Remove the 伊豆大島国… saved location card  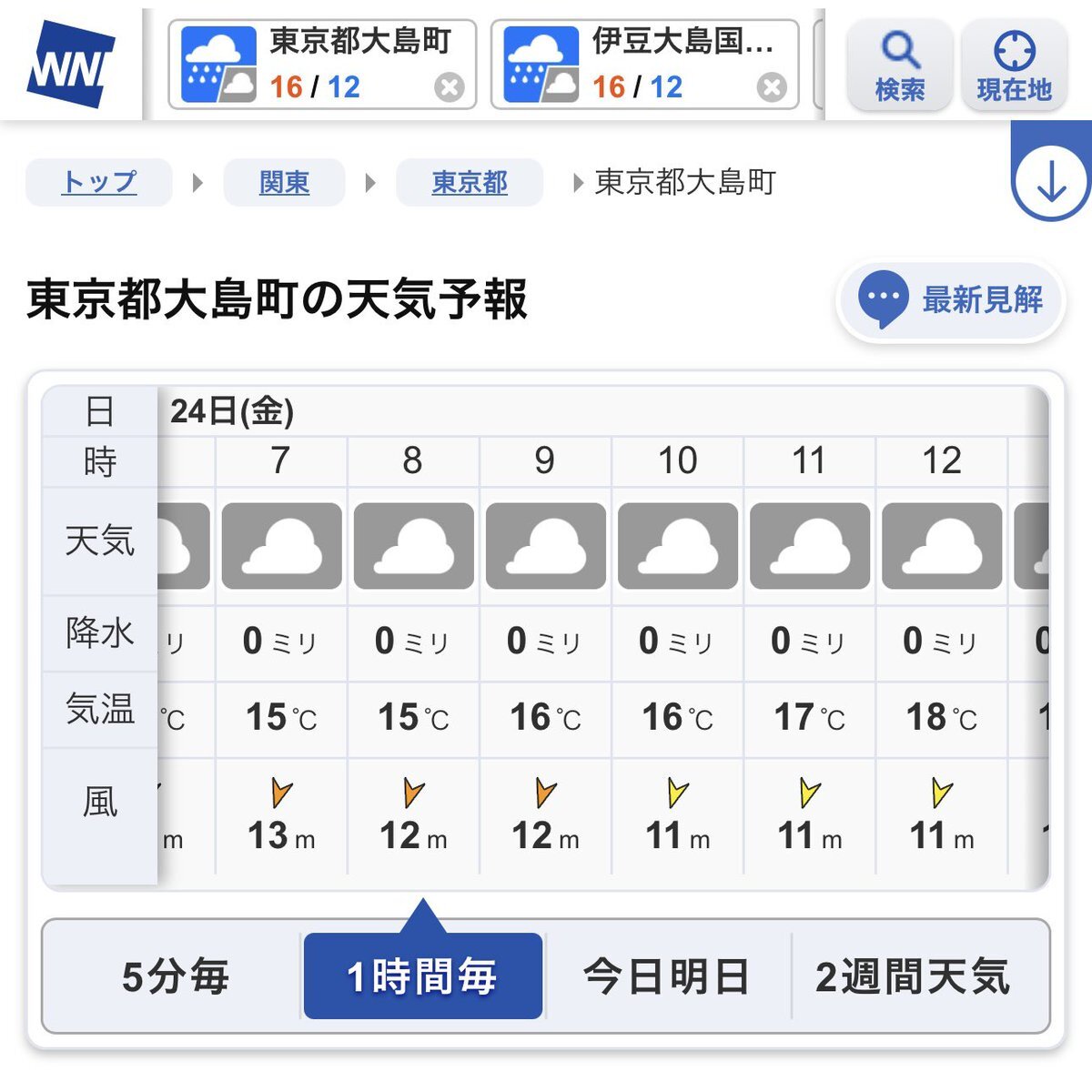[772, 87]
